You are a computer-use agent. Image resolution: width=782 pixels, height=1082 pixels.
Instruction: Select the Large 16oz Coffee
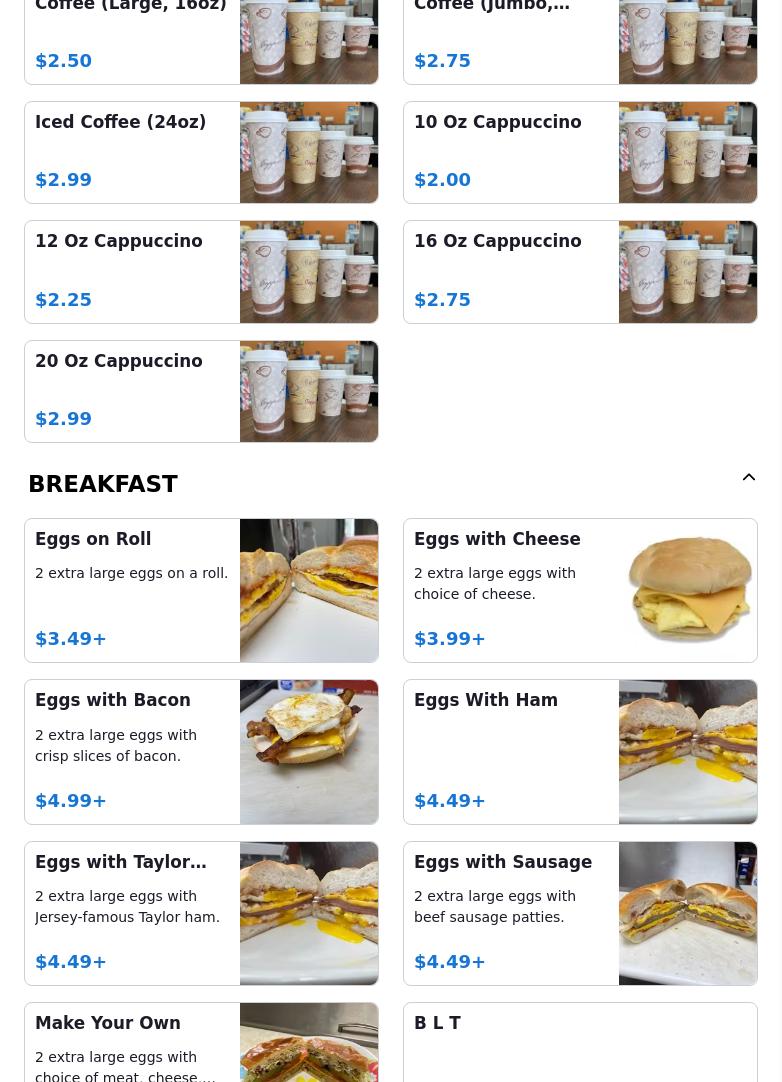point(201,40)
